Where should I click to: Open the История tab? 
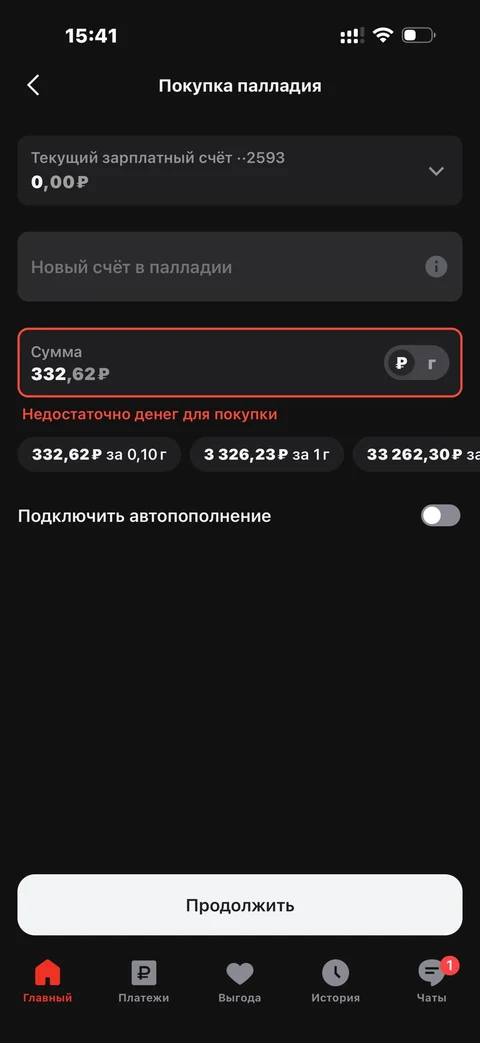pos(336,982)
